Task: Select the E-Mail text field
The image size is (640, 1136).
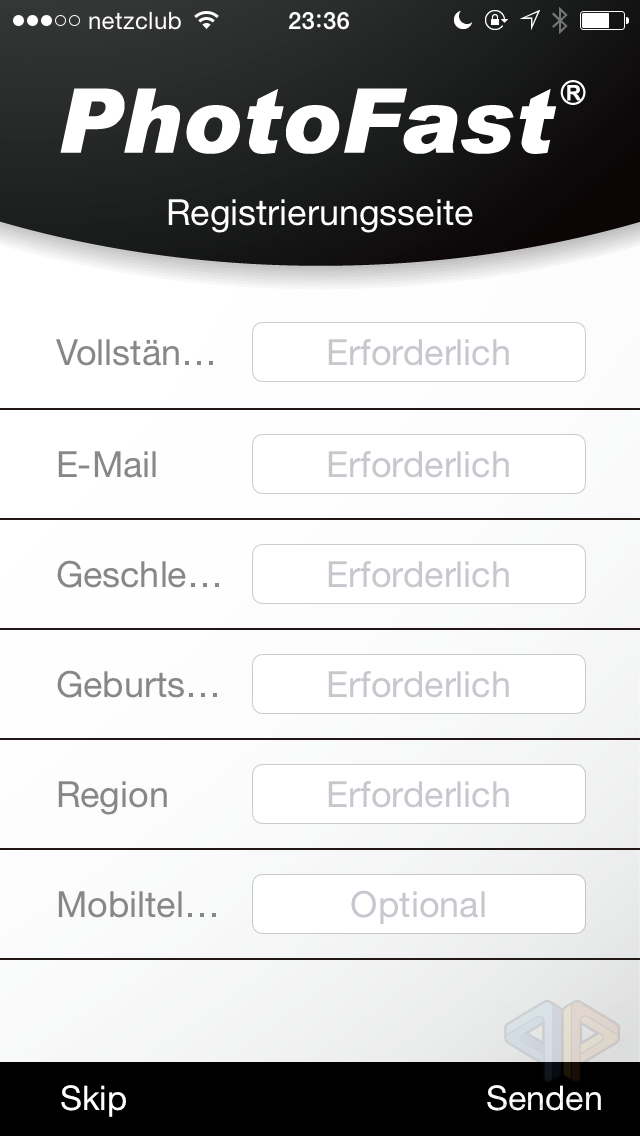Action: coord(418,464)
